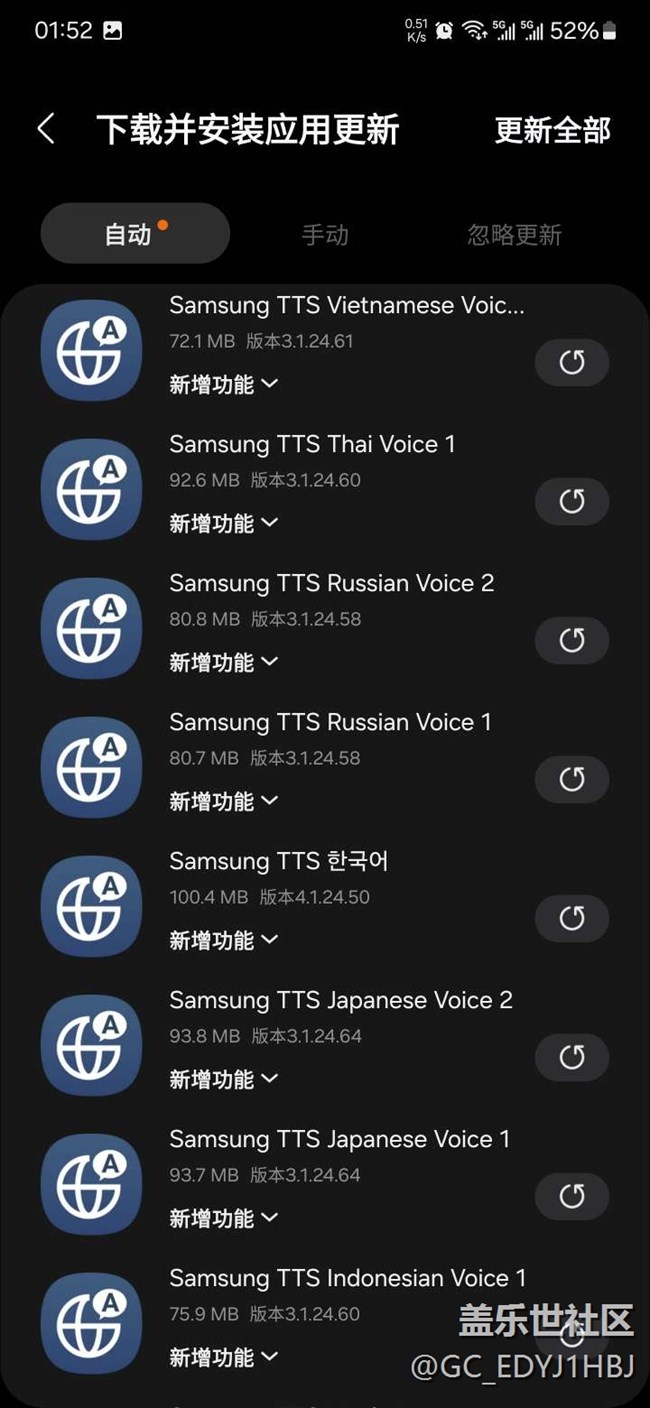This screenshot has width=650, height=1408.
Task: Update Samsung TTS Vietnamese Voice with refresh icon
Action: 572,362
